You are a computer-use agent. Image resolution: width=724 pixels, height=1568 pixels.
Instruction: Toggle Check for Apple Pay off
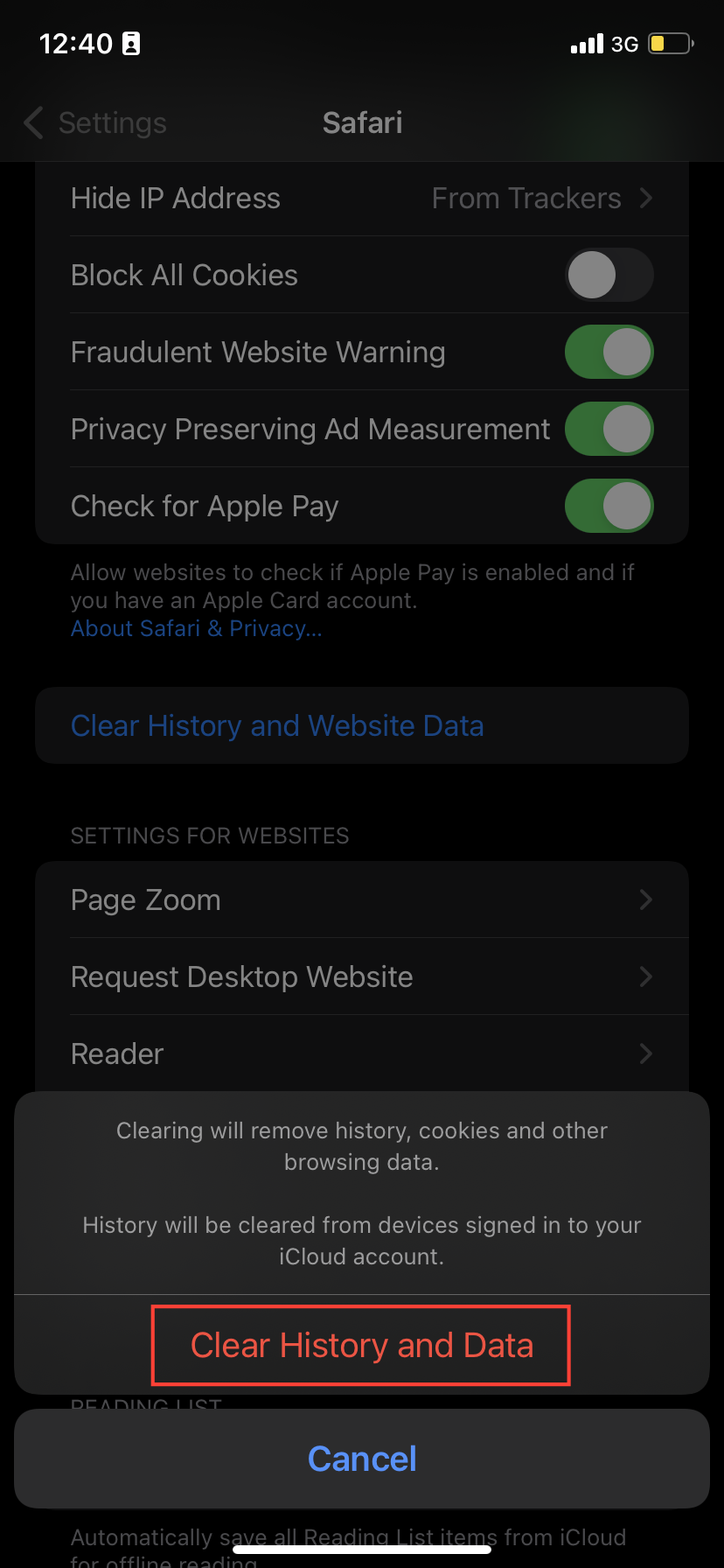pos(609,506)
